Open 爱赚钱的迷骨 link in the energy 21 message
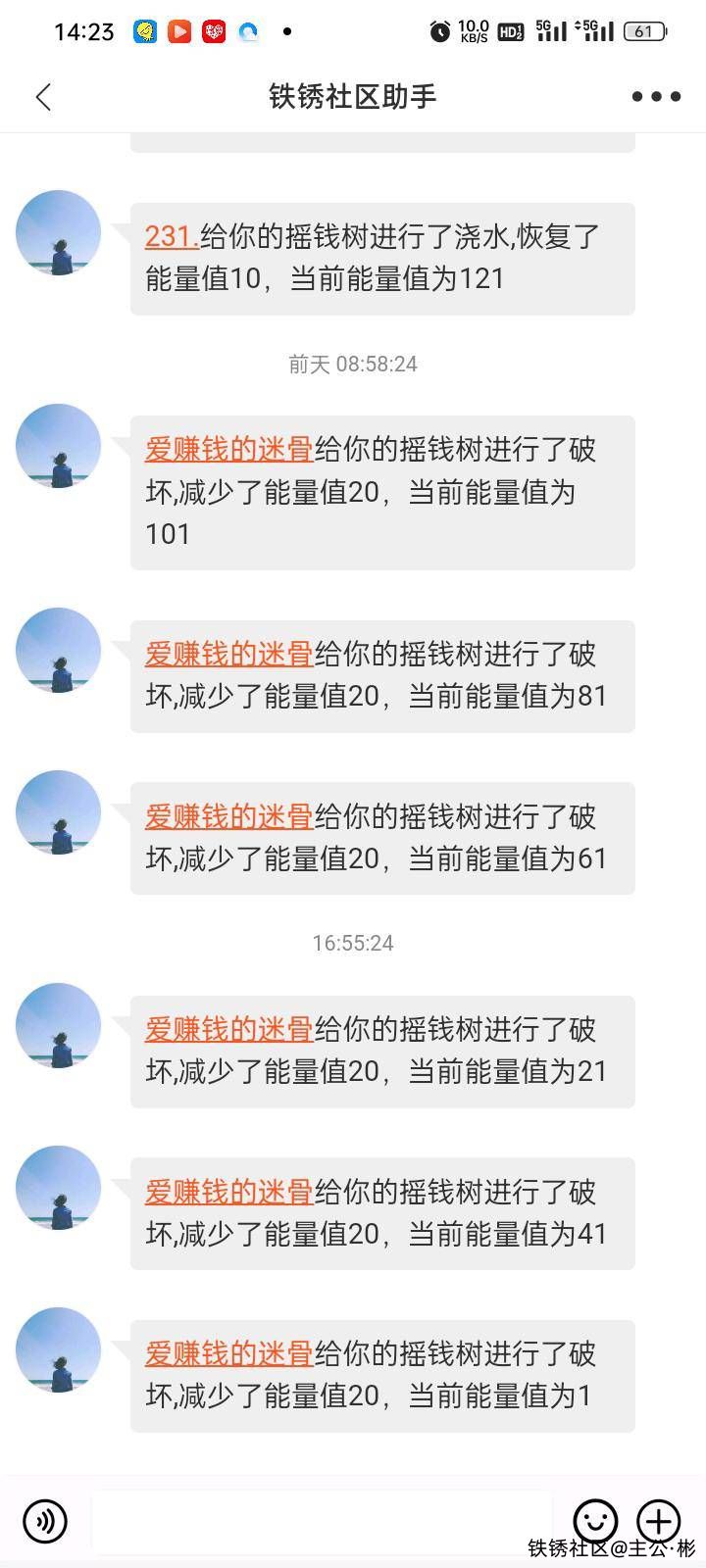 tap(228, 1030)
